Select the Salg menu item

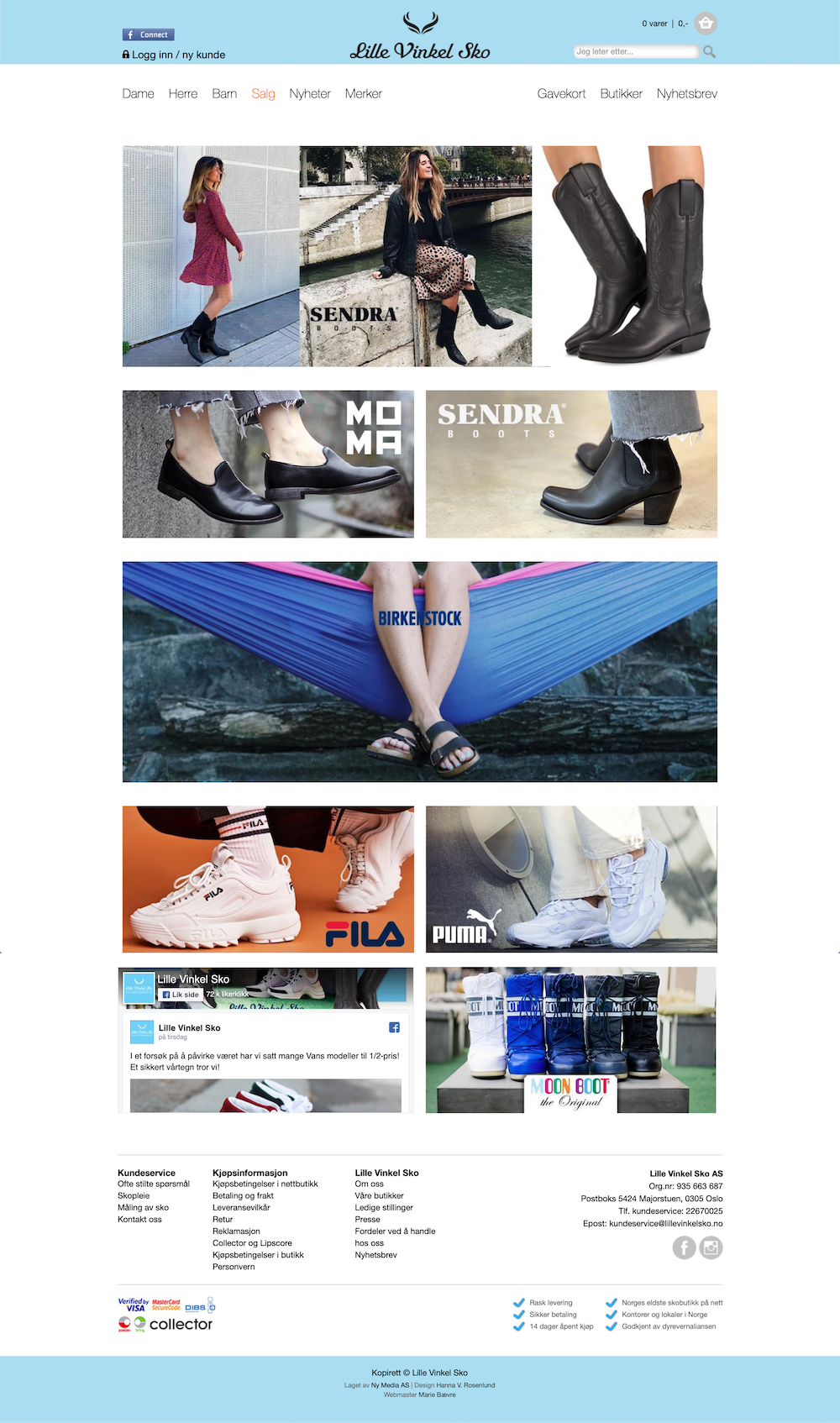pyautogui.click(x=263, y=93)
